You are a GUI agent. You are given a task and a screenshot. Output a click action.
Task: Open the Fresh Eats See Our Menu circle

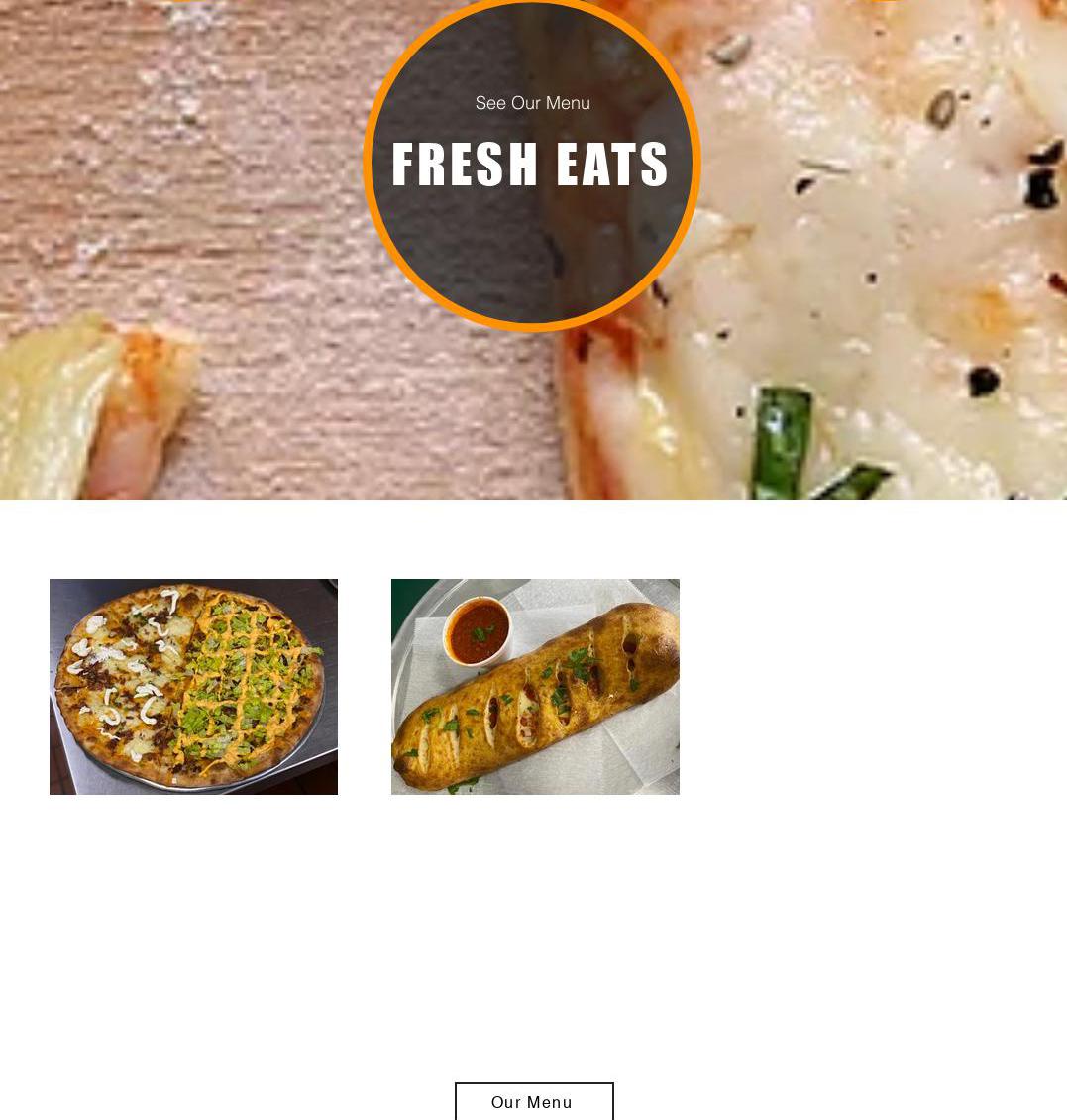(x=532, y=161)
